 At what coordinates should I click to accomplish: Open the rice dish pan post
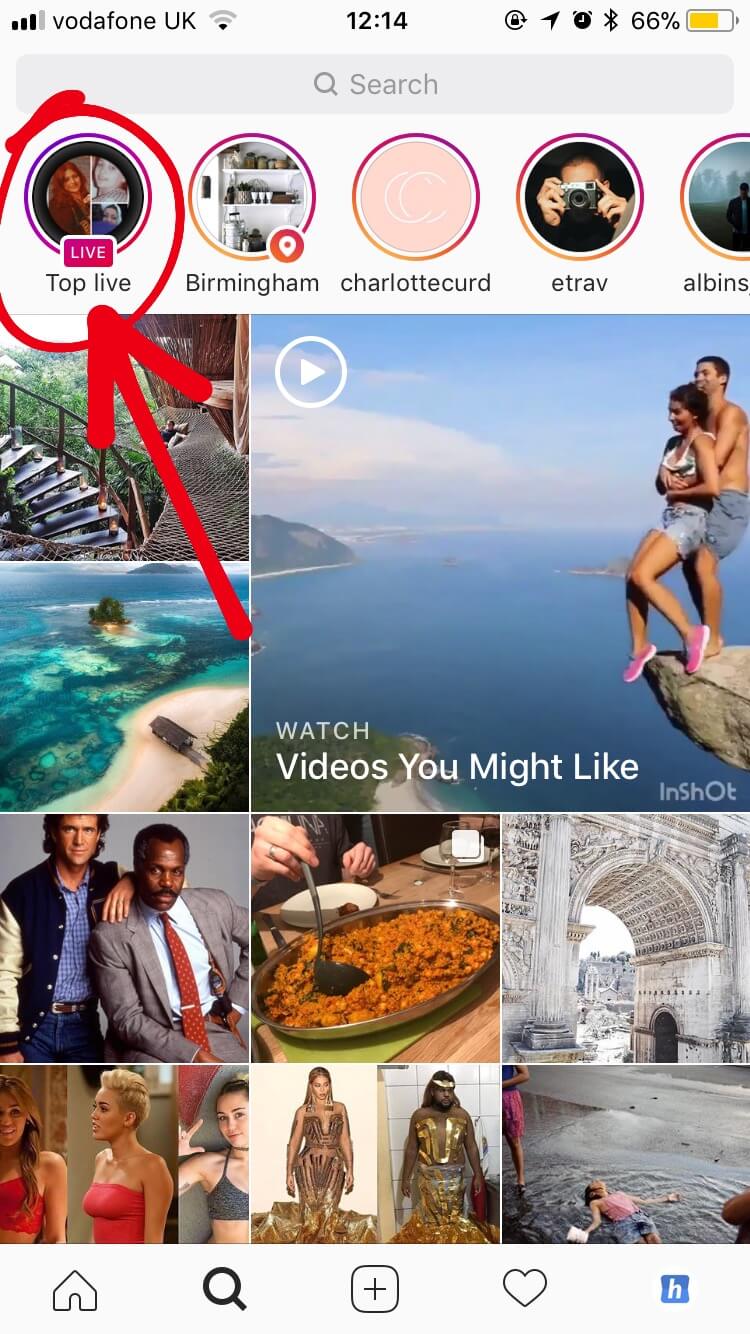point(375,938)
